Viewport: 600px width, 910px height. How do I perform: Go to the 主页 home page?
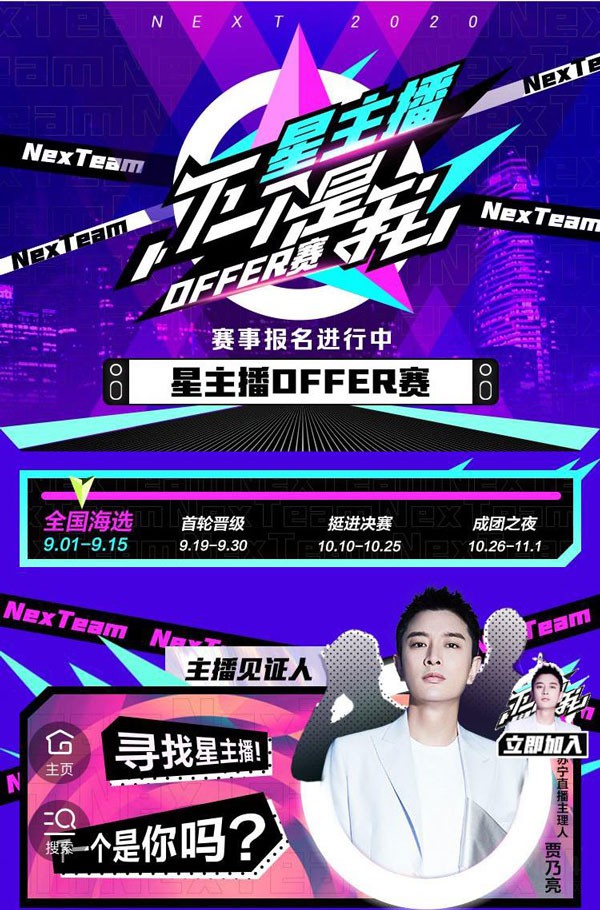[59, 751]
